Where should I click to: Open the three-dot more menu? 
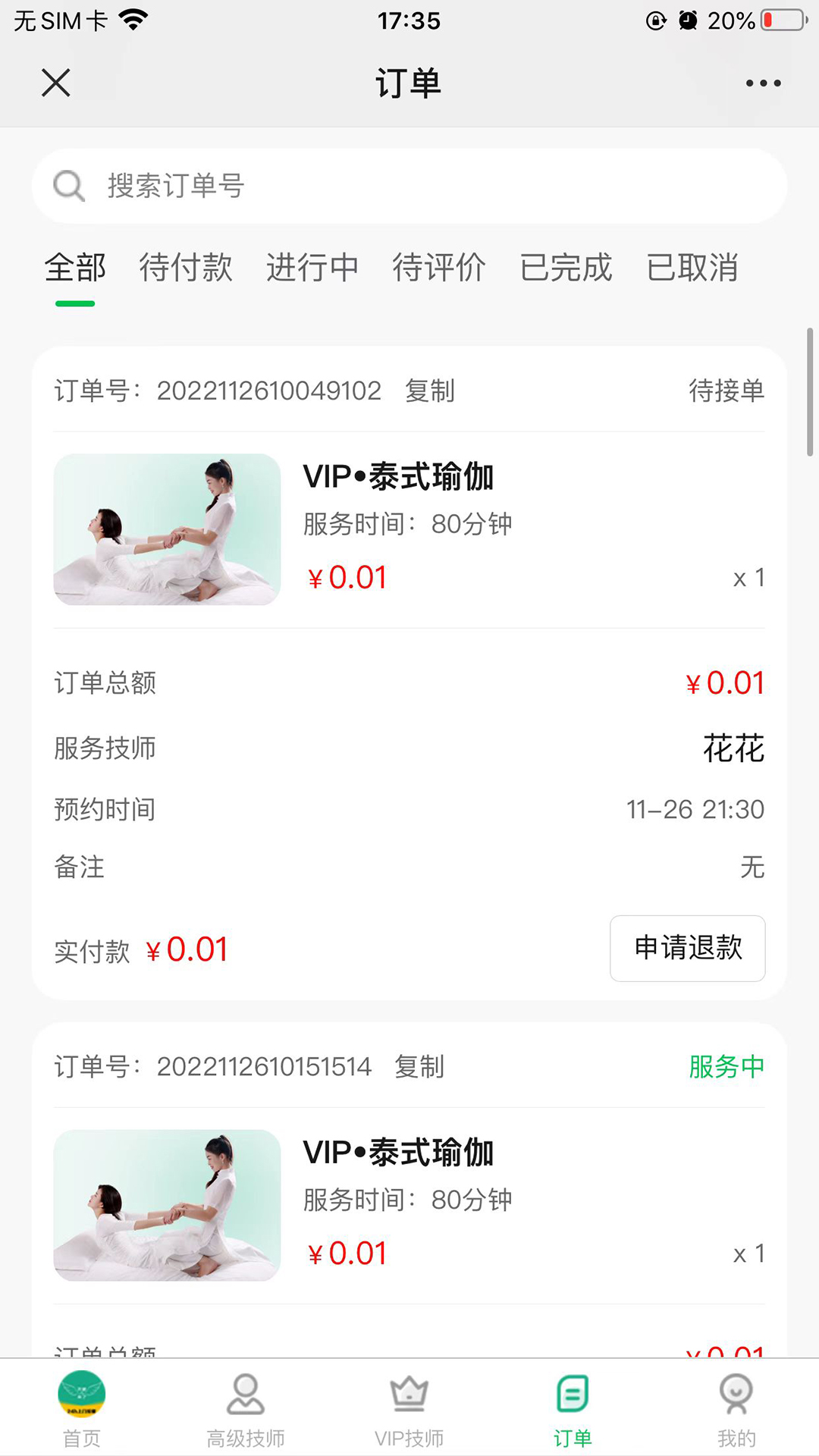point(763,83)
